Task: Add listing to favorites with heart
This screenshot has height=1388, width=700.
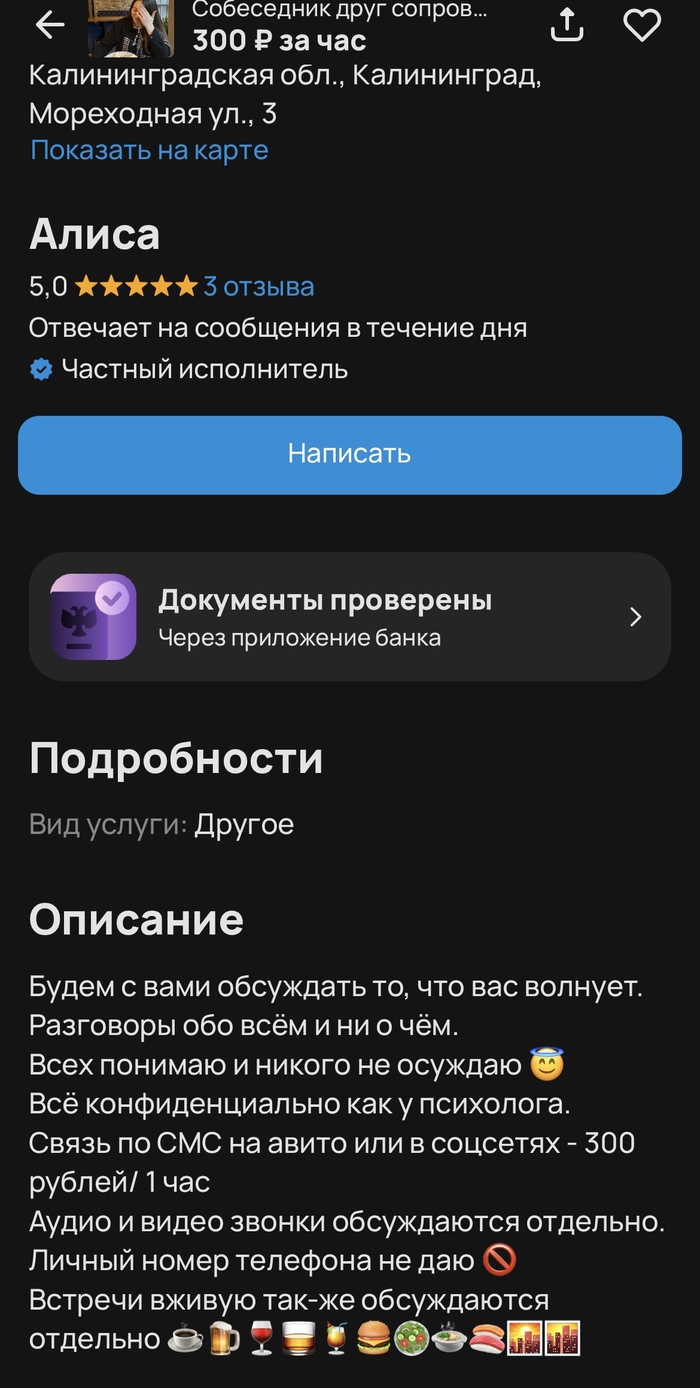Action: 642,26
